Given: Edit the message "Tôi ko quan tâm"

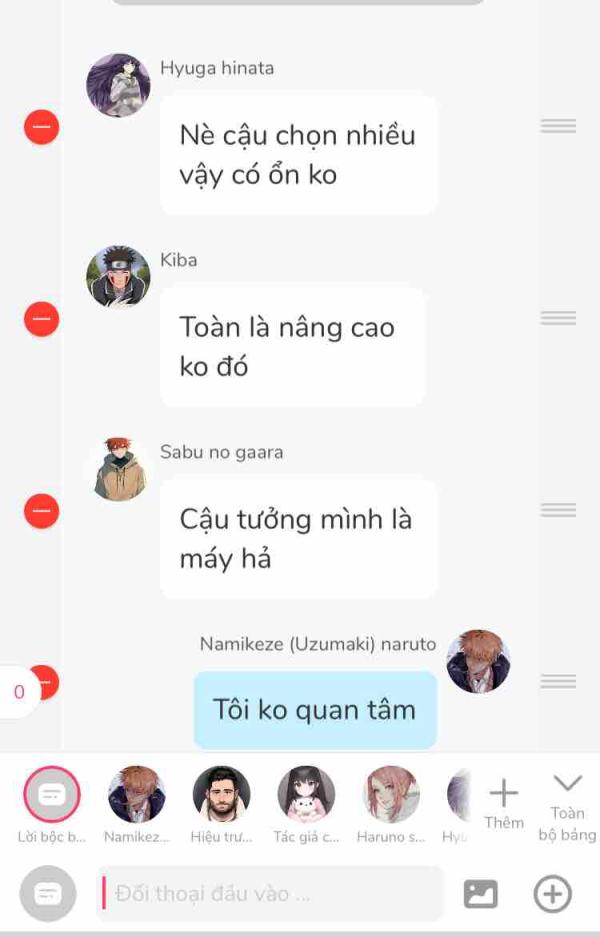Looking at the screenshot, I should [314, 710].
